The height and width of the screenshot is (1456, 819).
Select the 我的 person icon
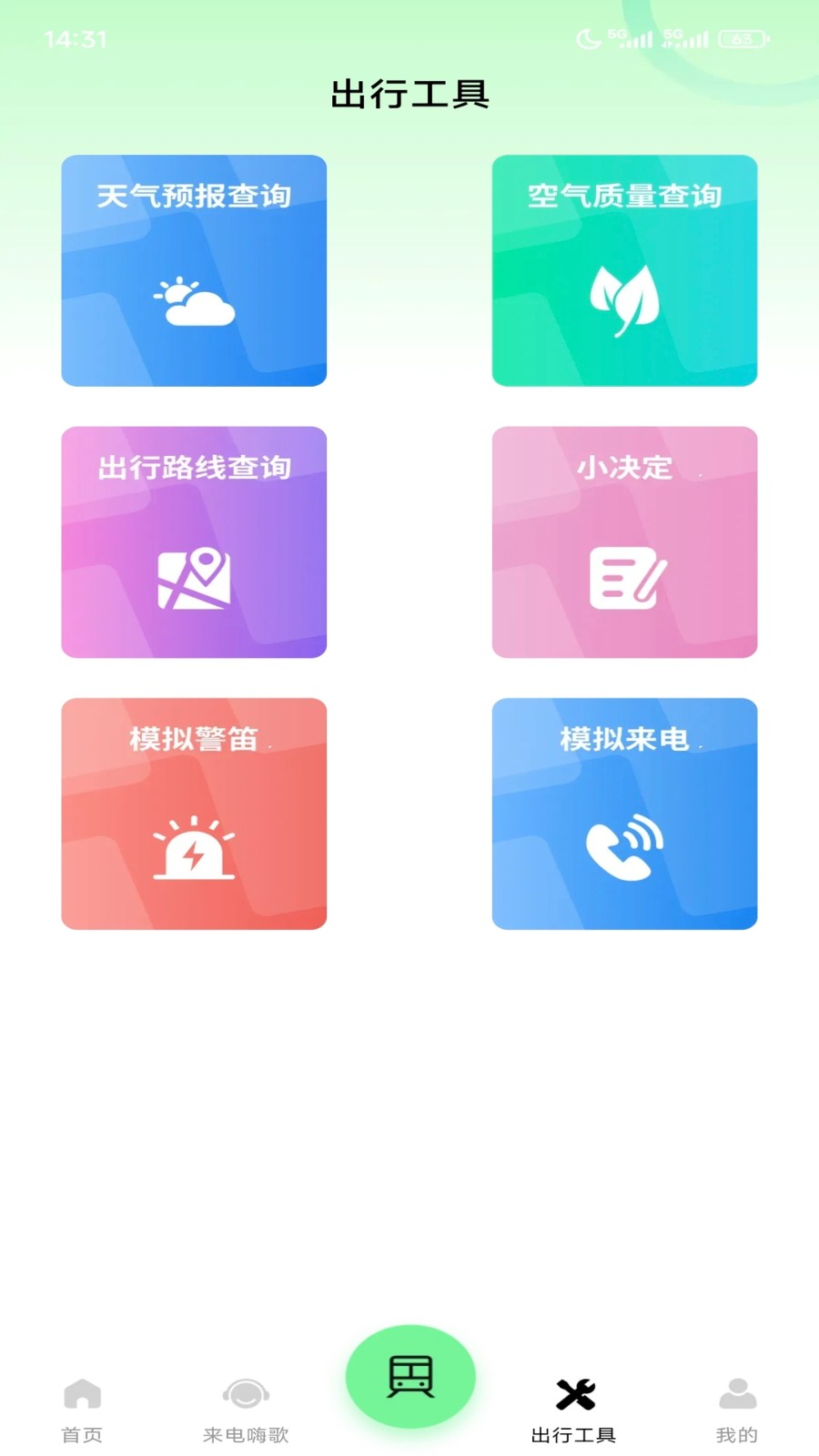click(735, 1390)
